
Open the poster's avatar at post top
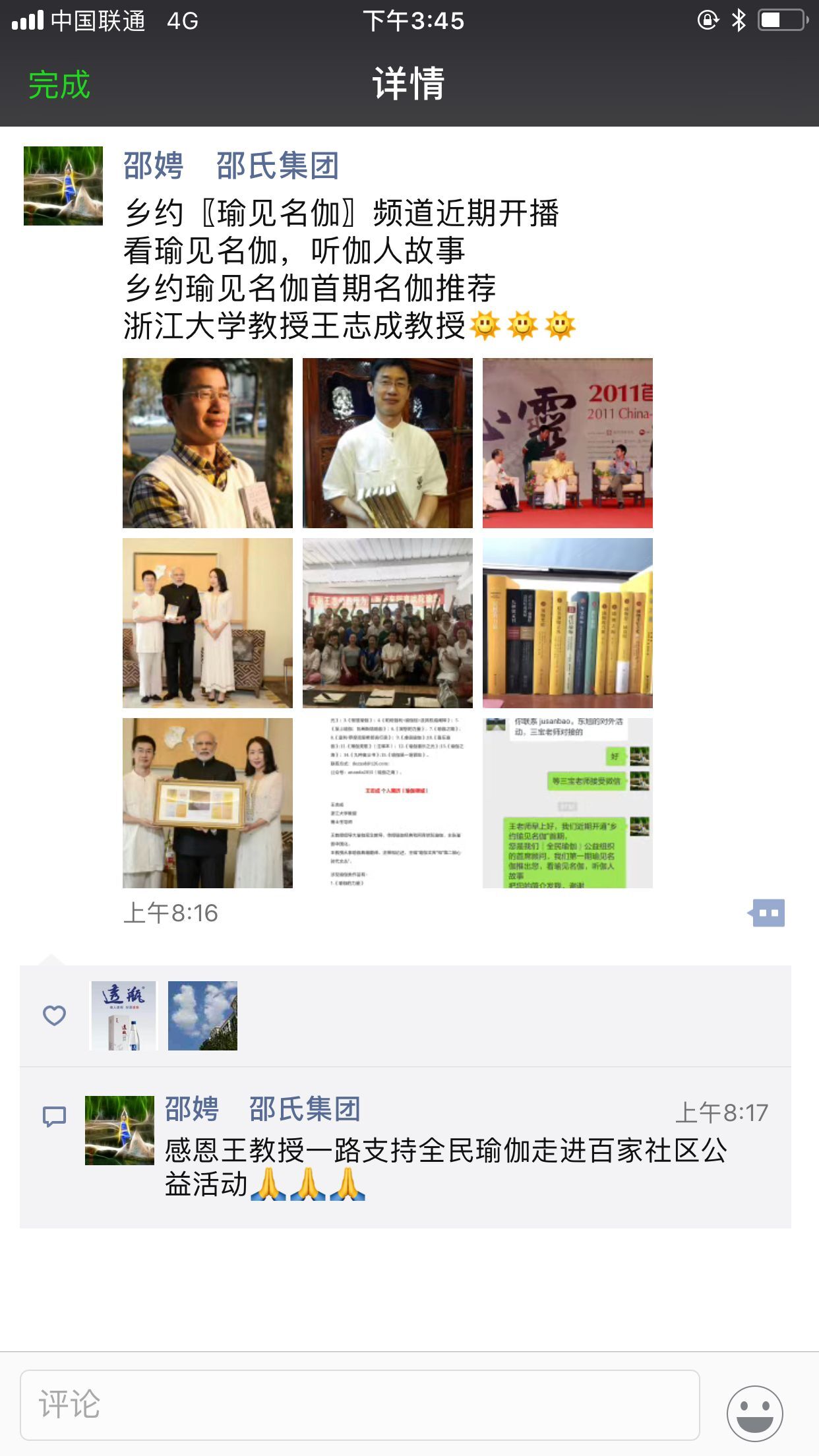pos(63,186)
